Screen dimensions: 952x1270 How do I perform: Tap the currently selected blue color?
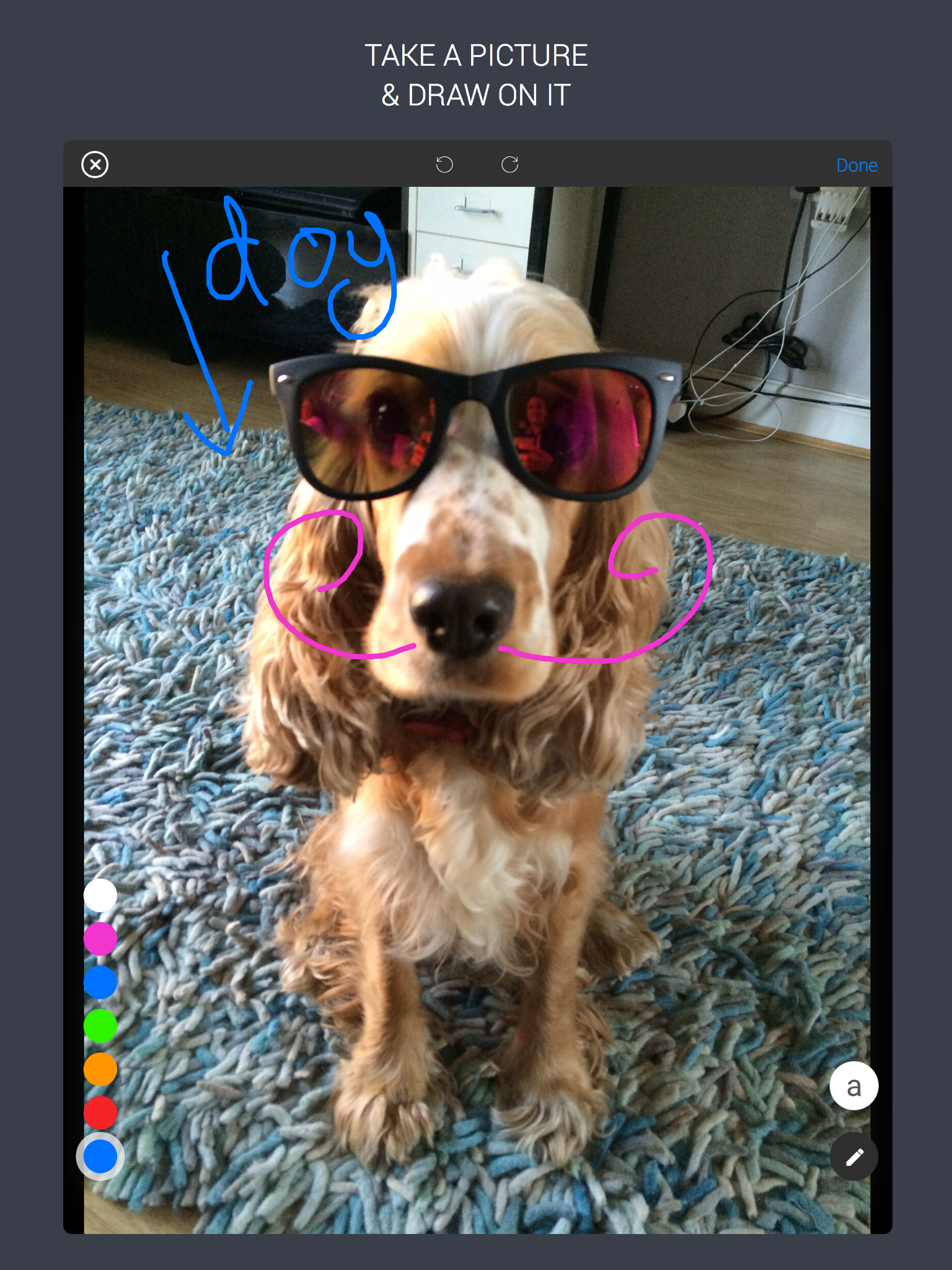[100, 1157]
